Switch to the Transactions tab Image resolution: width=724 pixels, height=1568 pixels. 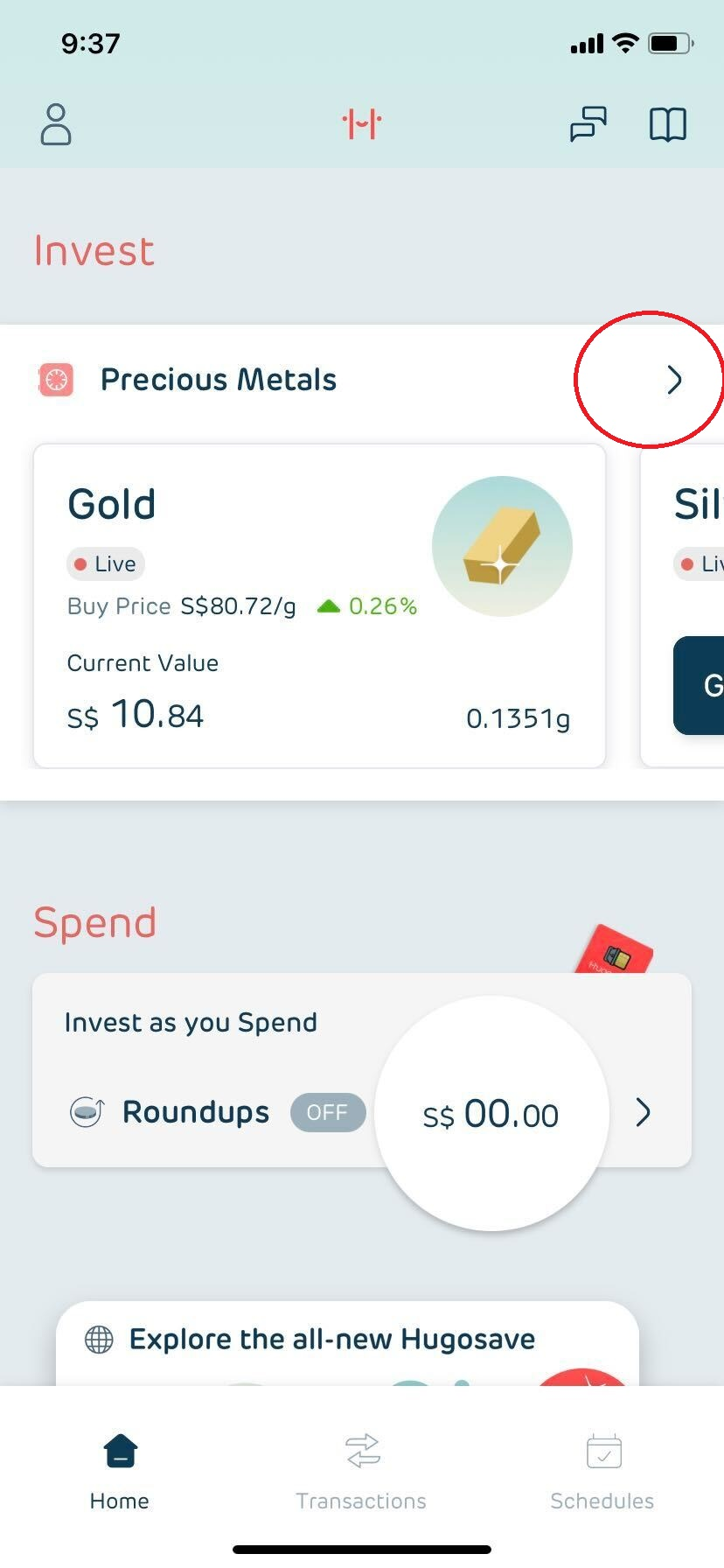[x=361, y=1472]
